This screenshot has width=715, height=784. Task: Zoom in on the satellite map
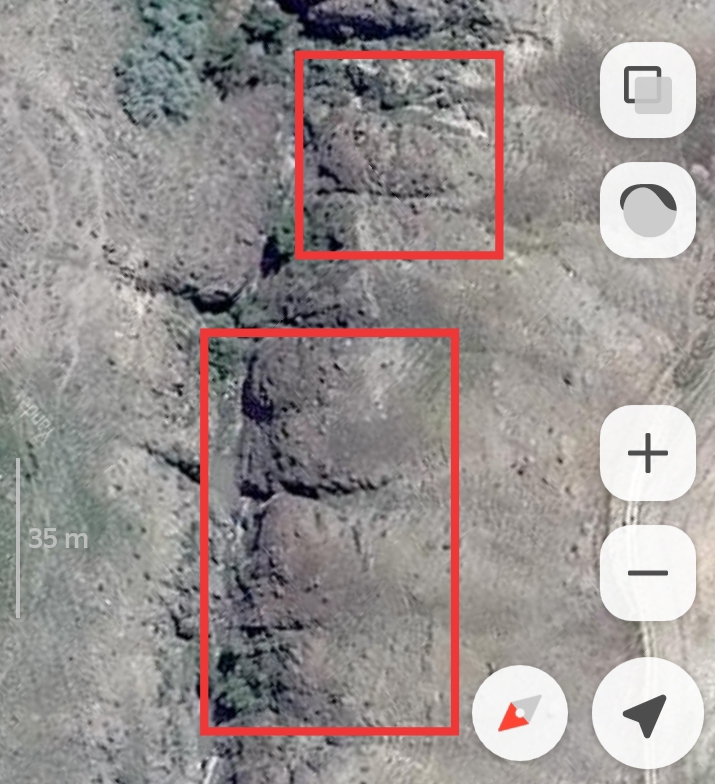[x=647, y=455]
